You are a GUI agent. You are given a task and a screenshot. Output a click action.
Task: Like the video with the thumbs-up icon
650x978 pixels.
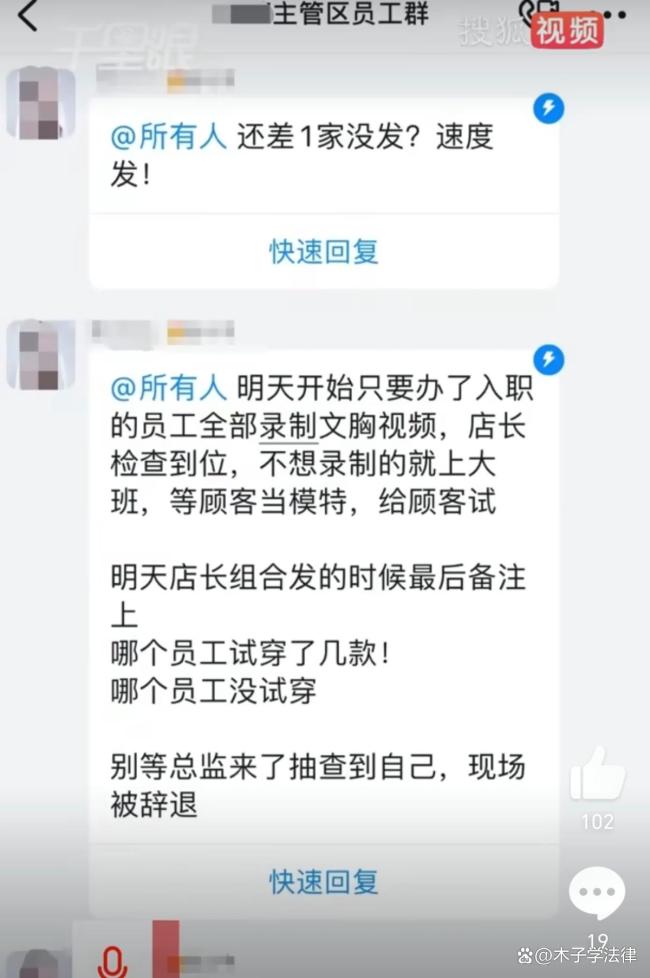click(x=597, y=775)
